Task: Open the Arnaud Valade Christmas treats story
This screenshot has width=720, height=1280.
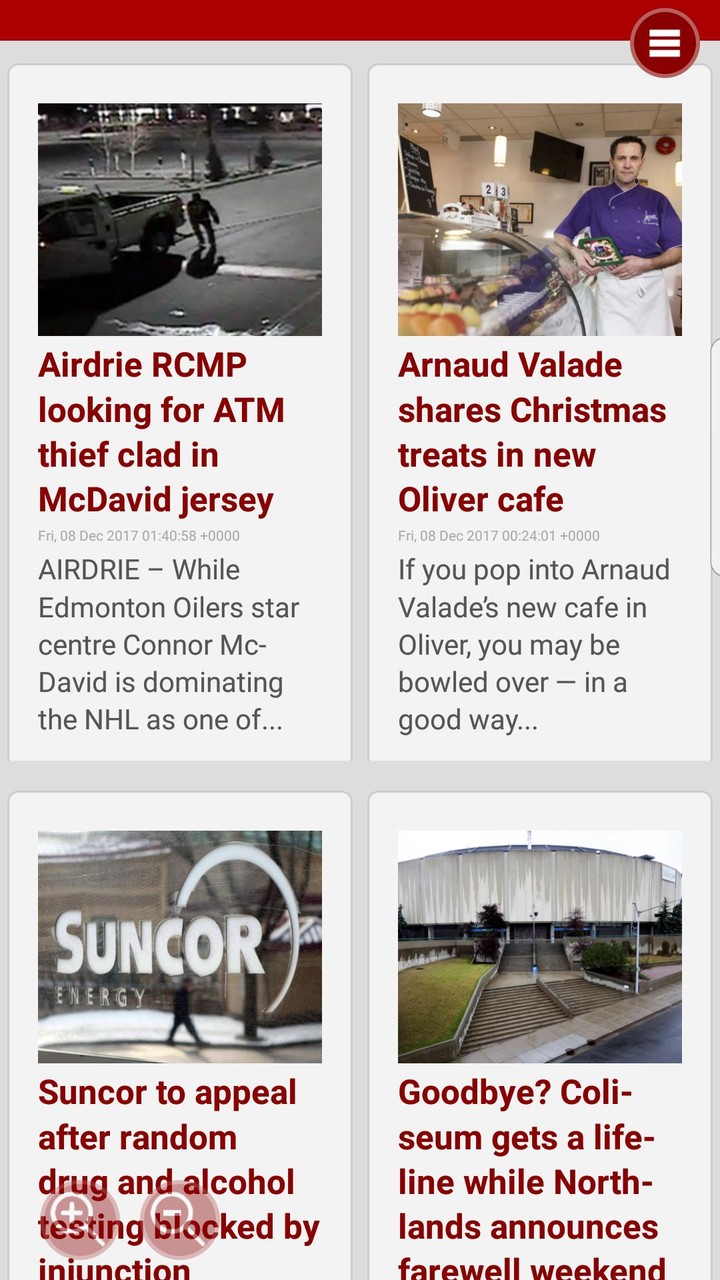Action: click(x=532, y=432)
